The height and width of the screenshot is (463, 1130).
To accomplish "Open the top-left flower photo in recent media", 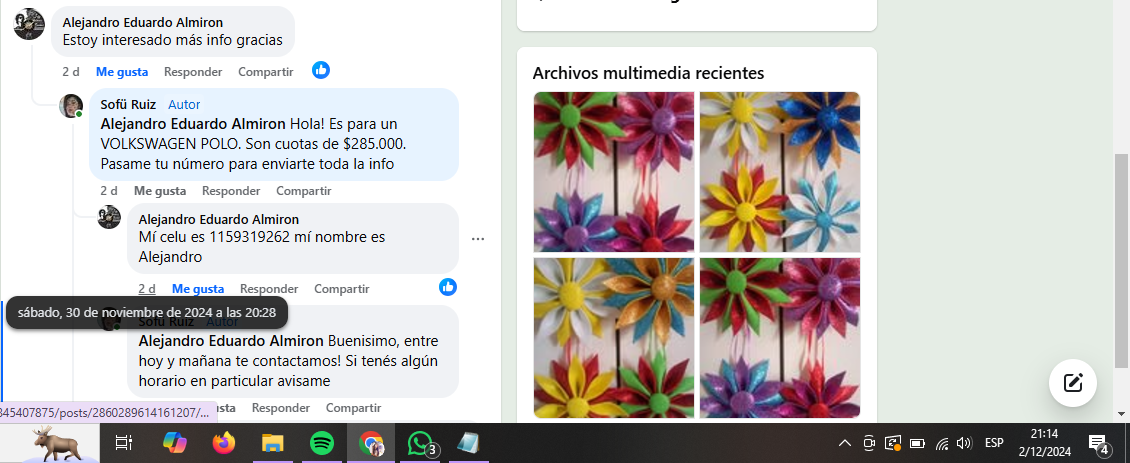I will [x=614, y=171].
